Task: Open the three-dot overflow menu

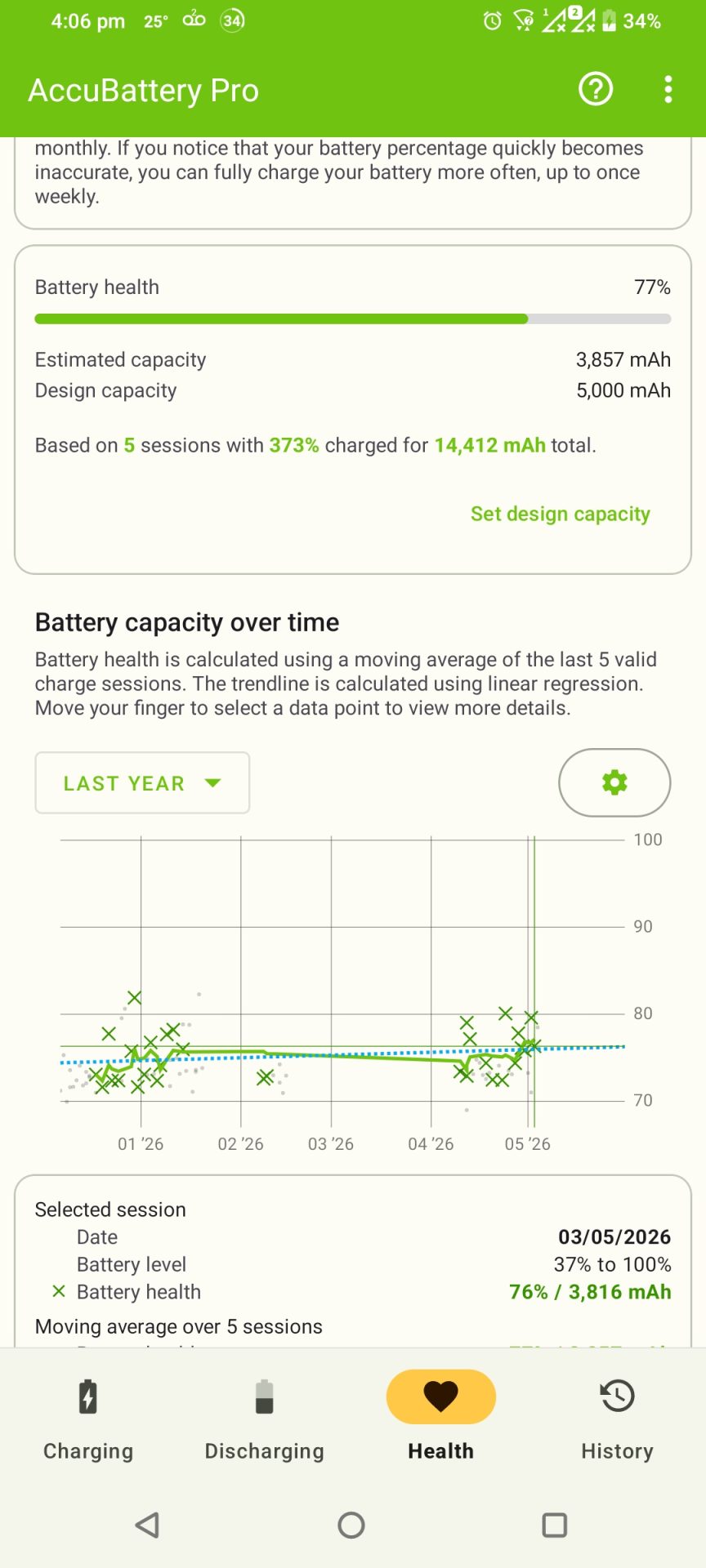Action: (x=668, y=89)
